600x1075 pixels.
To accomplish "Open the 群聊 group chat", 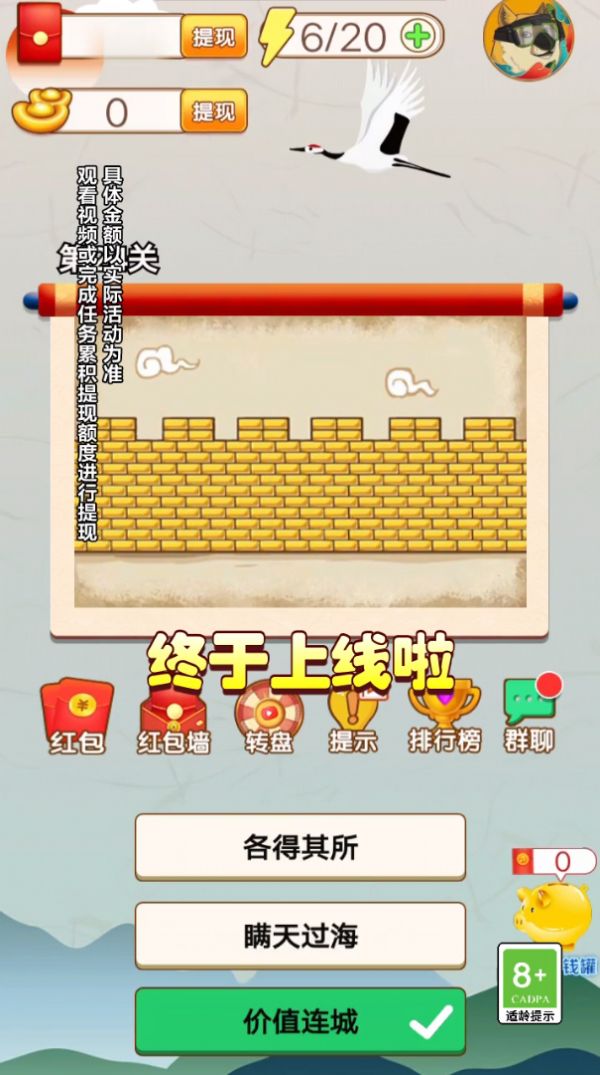I will [529, 716].
